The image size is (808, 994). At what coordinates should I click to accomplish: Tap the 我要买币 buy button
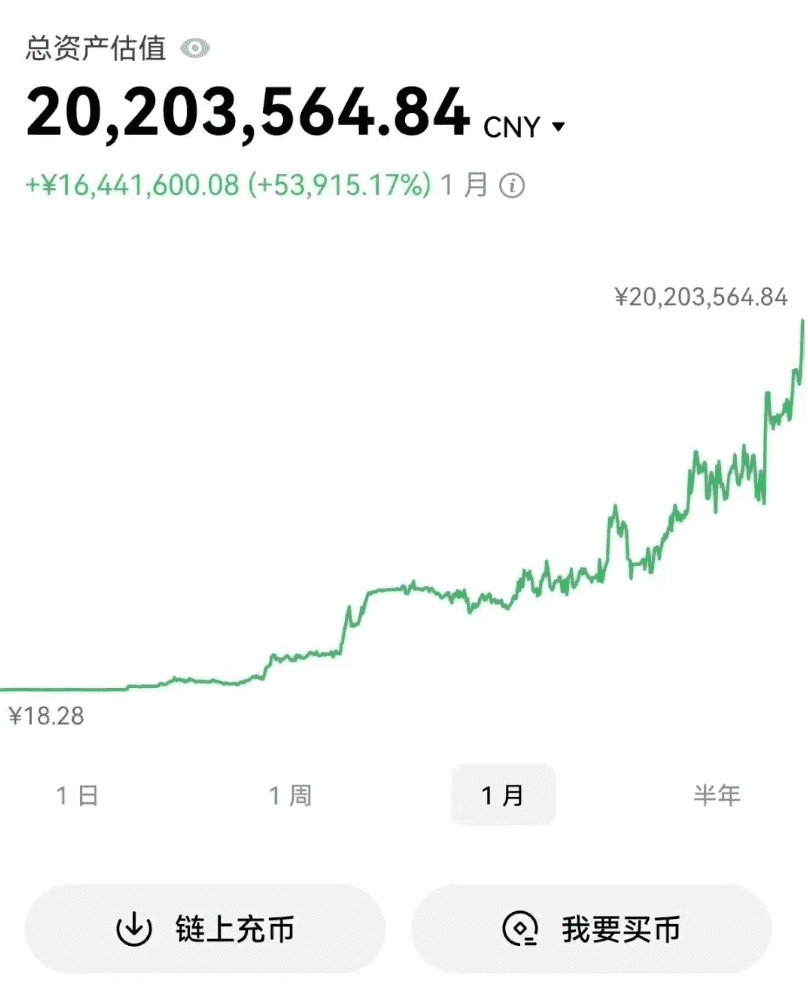(x=591, y=929)
